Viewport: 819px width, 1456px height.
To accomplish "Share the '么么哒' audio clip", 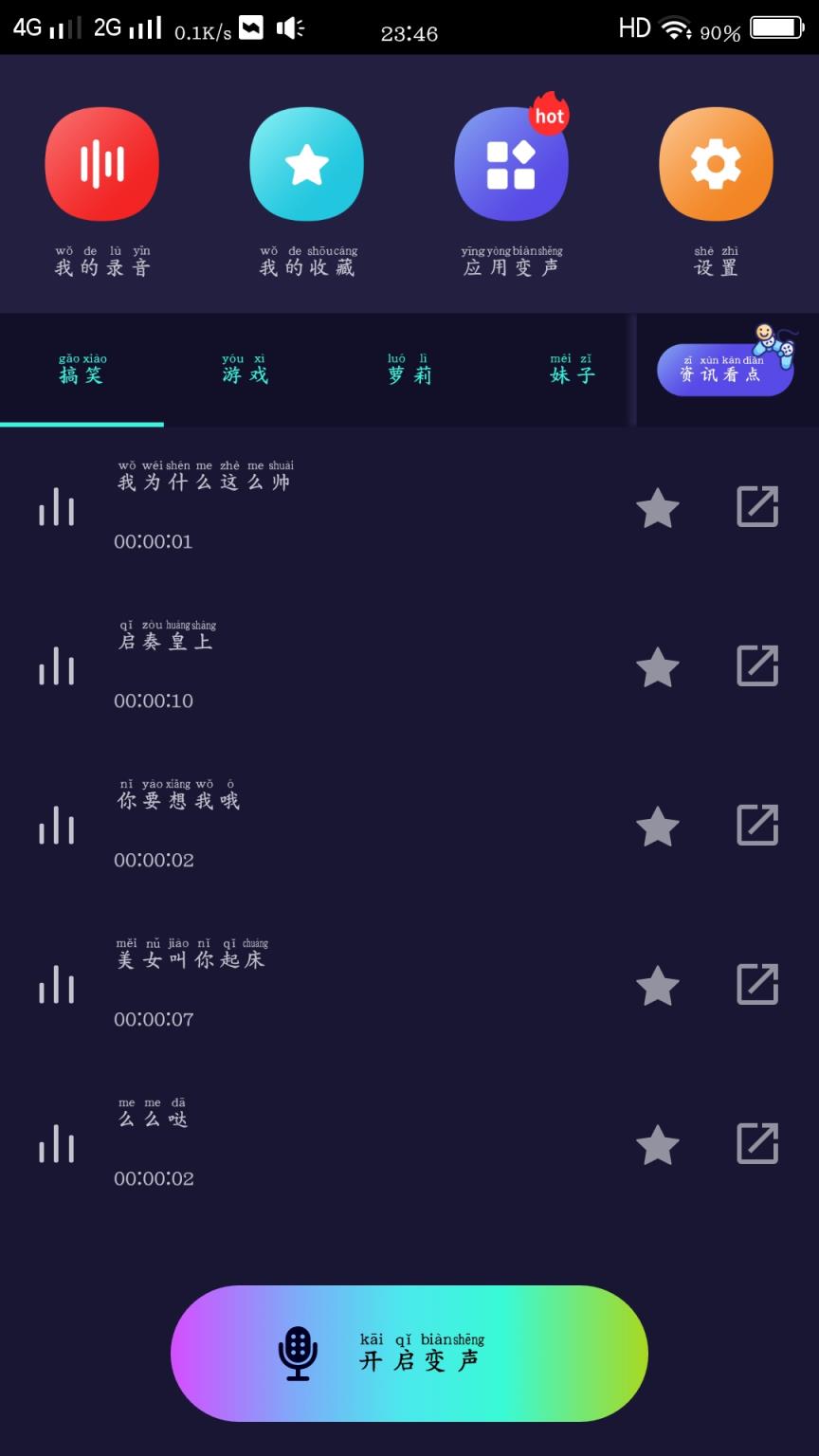I will pos(755,1144).
